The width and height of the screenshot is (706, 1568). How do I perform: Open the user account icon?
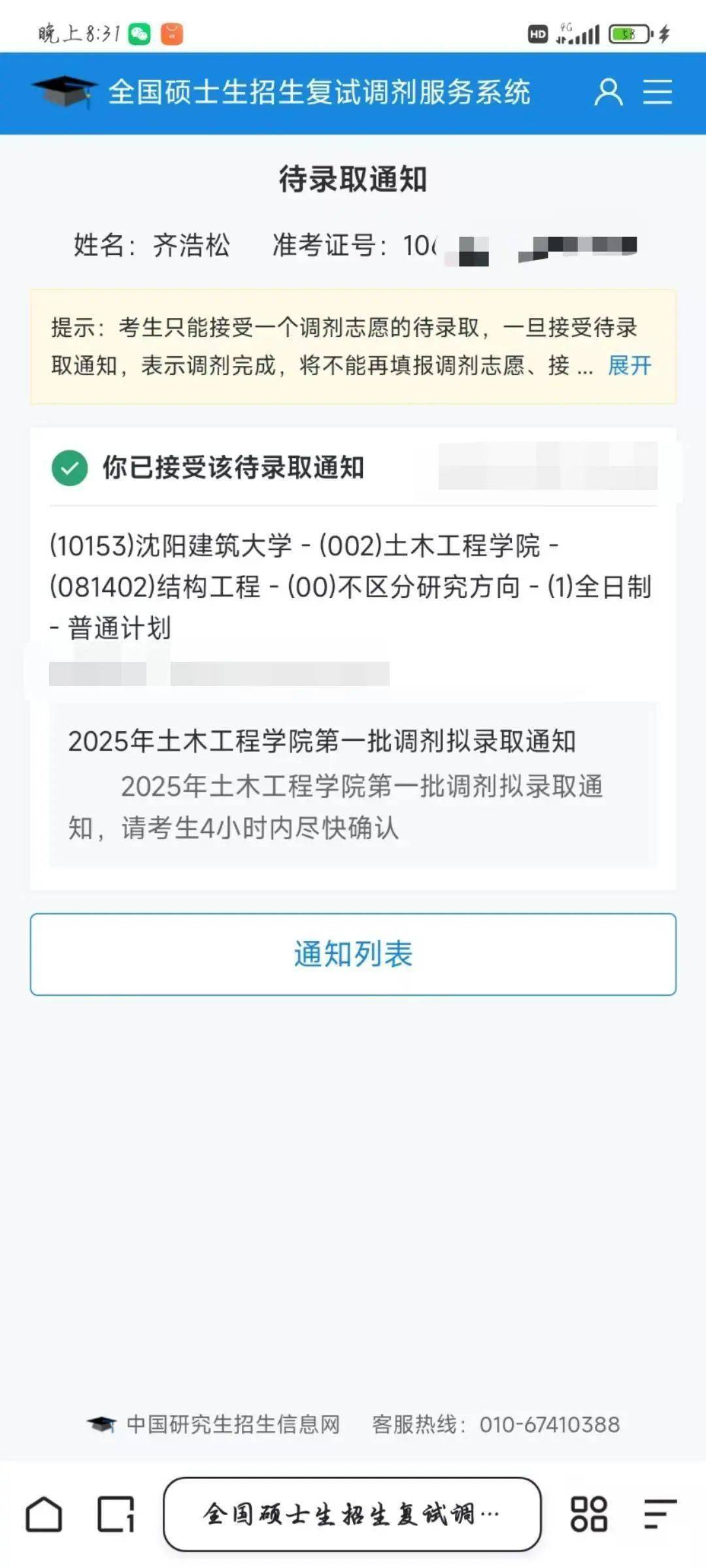click(x=608, y=92)
